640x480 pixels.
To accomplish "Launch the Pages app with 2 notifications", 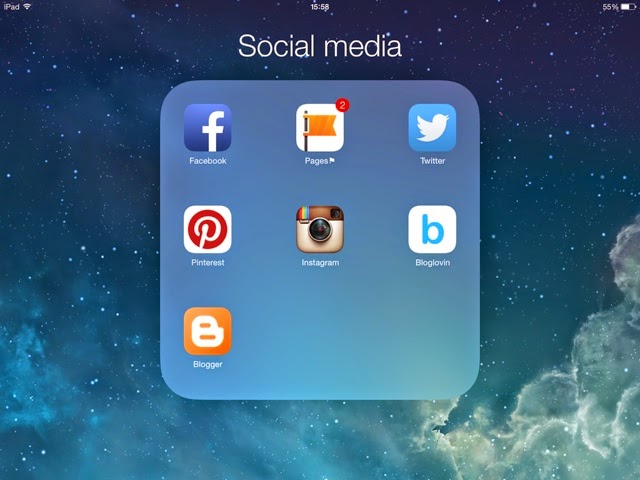I will pyautogui.click(x=320, y=128).
